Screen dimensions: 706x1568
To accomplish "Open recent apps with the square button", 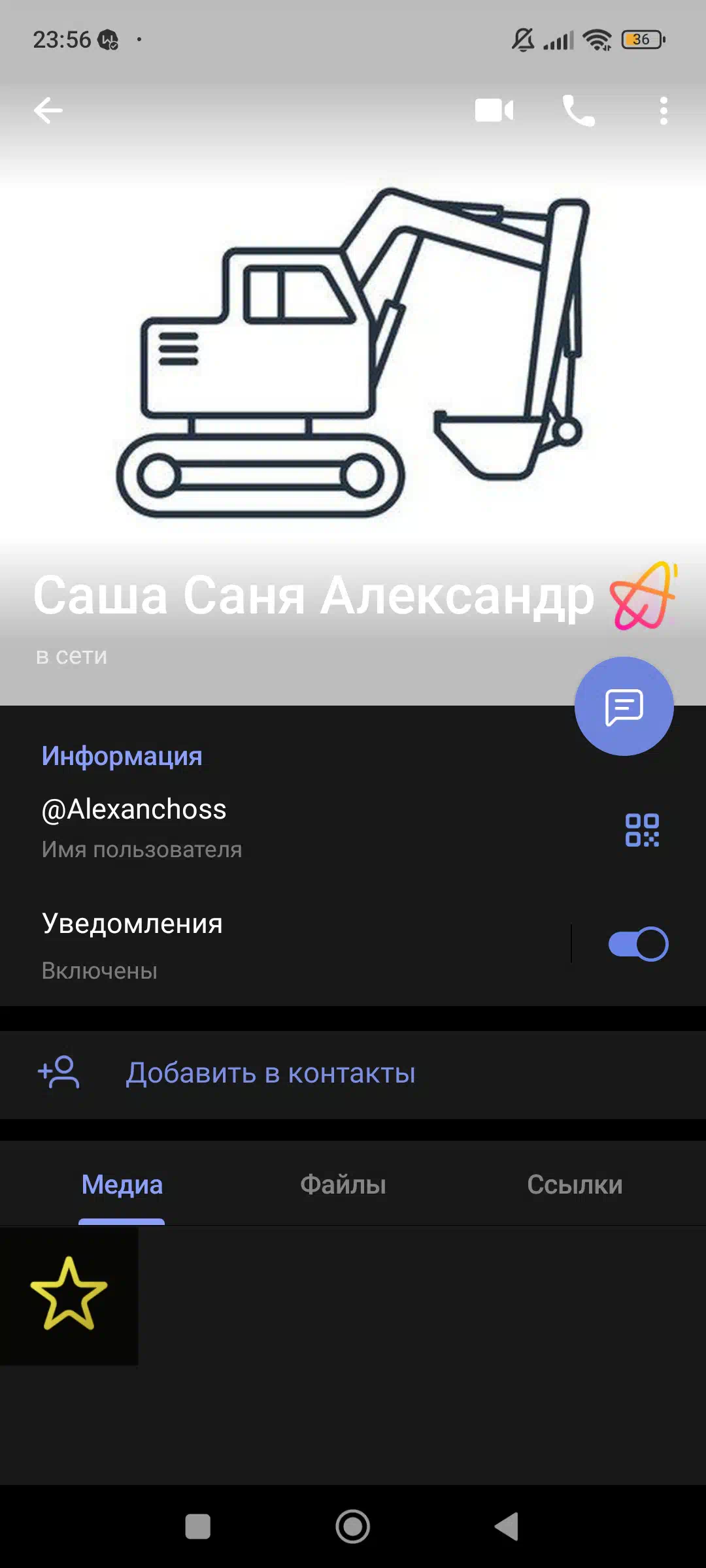I will coord(198,1527).
